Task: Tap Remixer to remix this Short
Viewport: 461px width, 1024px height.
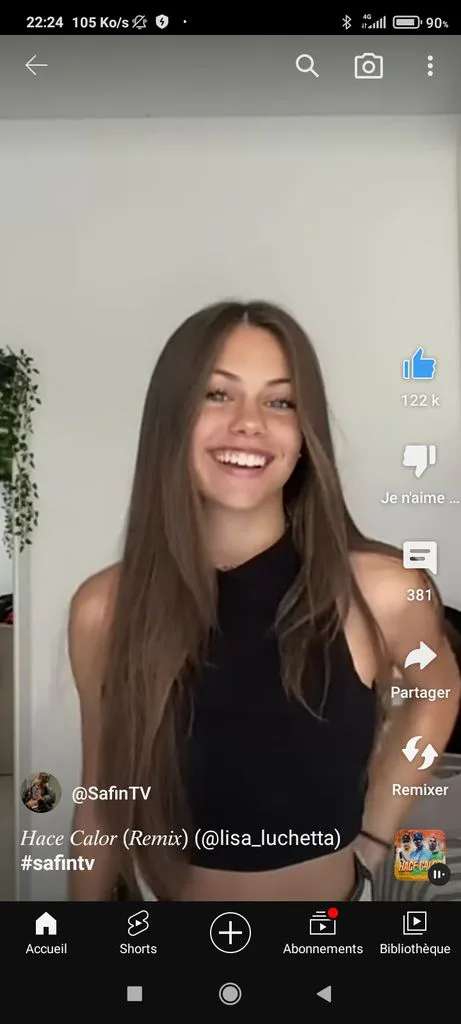Action: (420, 752)
